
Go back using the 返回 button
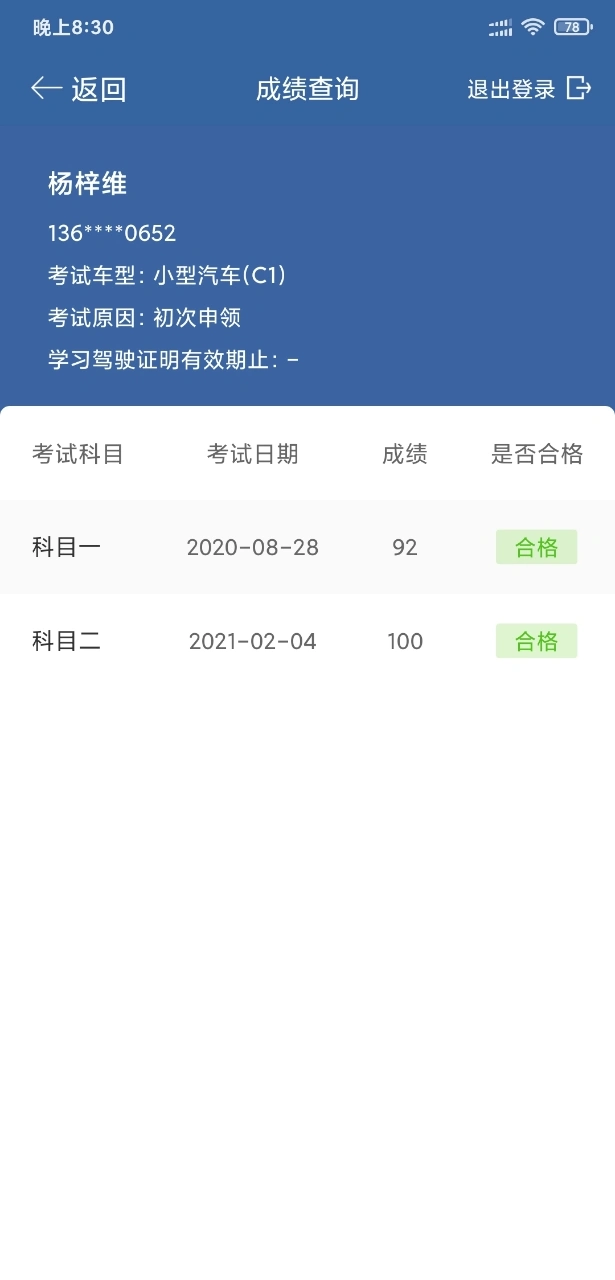pyautogui.click(x=79, y=89)
